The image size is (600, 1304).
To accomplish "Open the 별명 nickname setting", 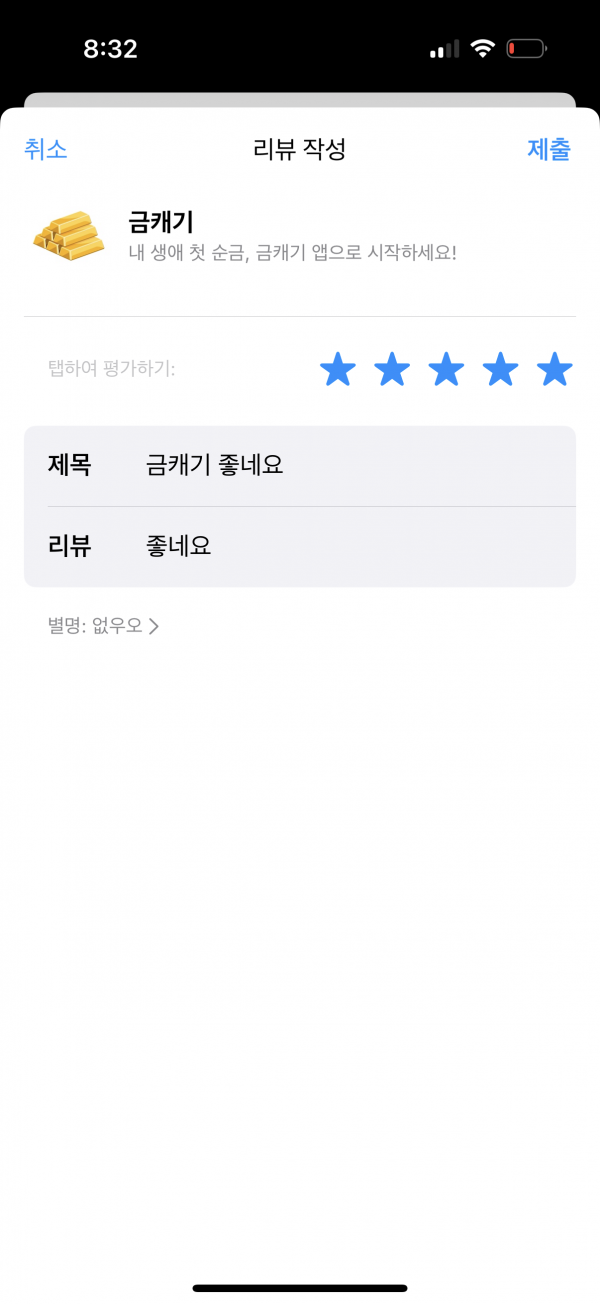I will coord(103,627).
